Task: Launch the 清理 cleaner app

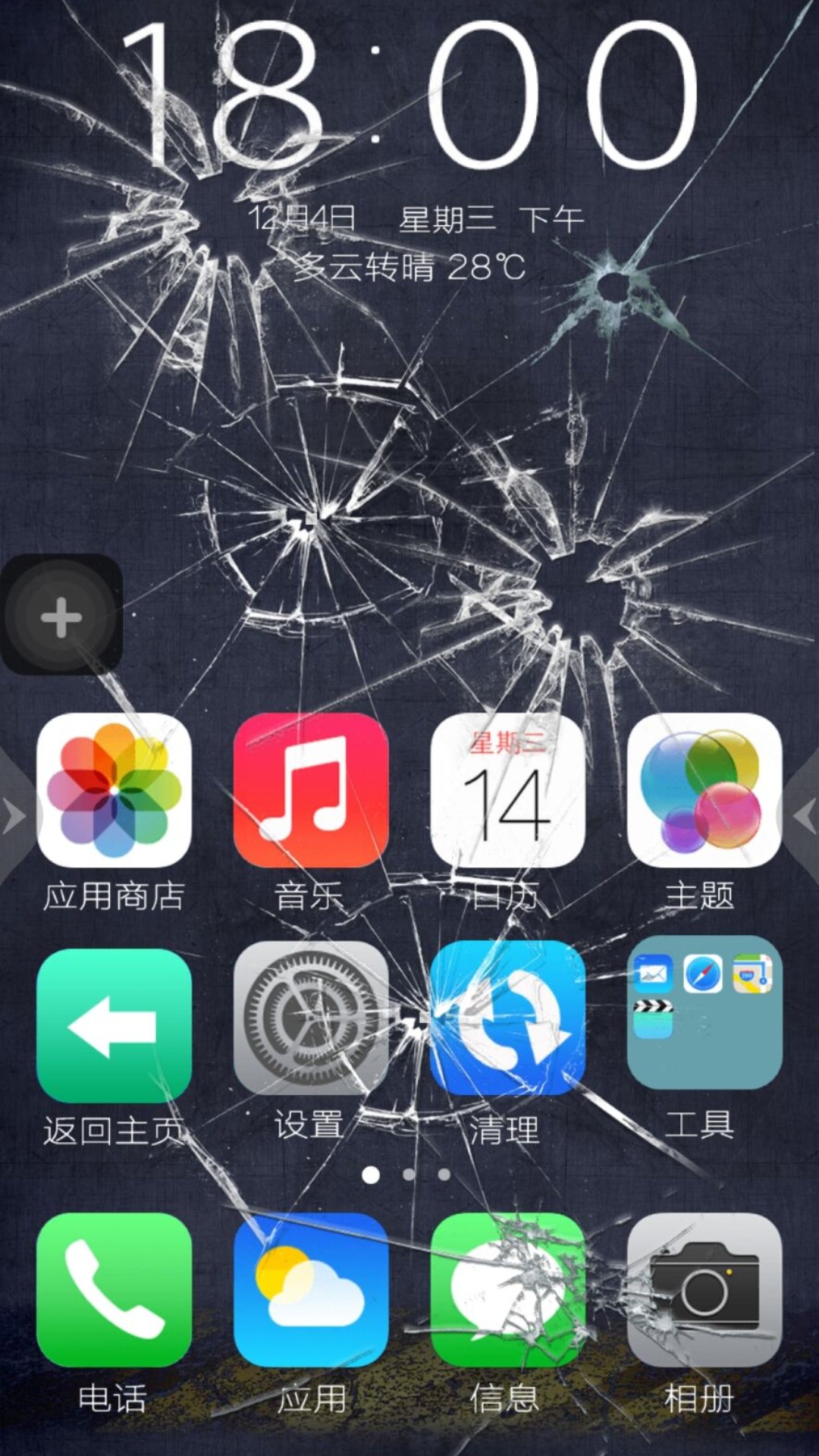Action: [x=507, y=1018]
